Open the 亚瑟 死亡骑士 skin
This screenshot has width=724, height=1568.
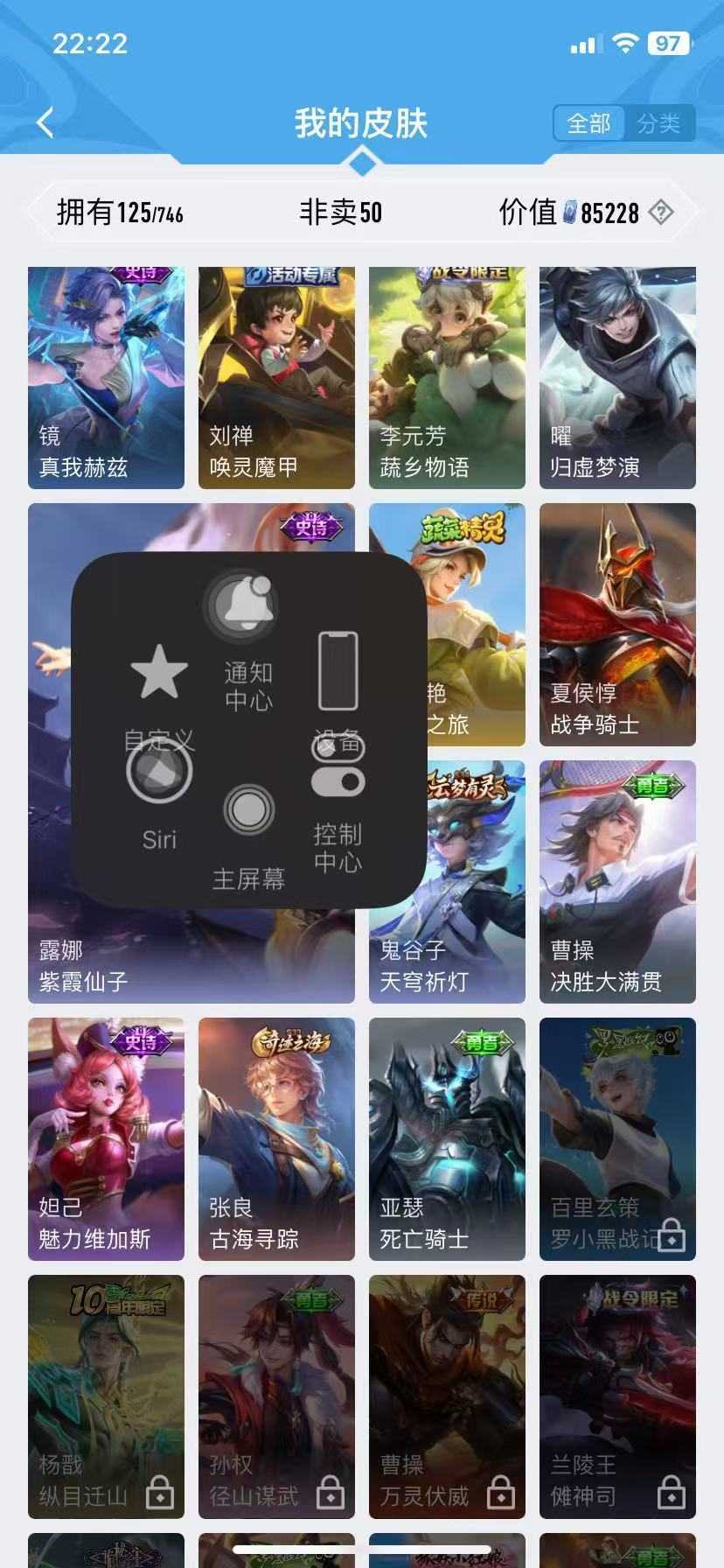(447, 1137)
